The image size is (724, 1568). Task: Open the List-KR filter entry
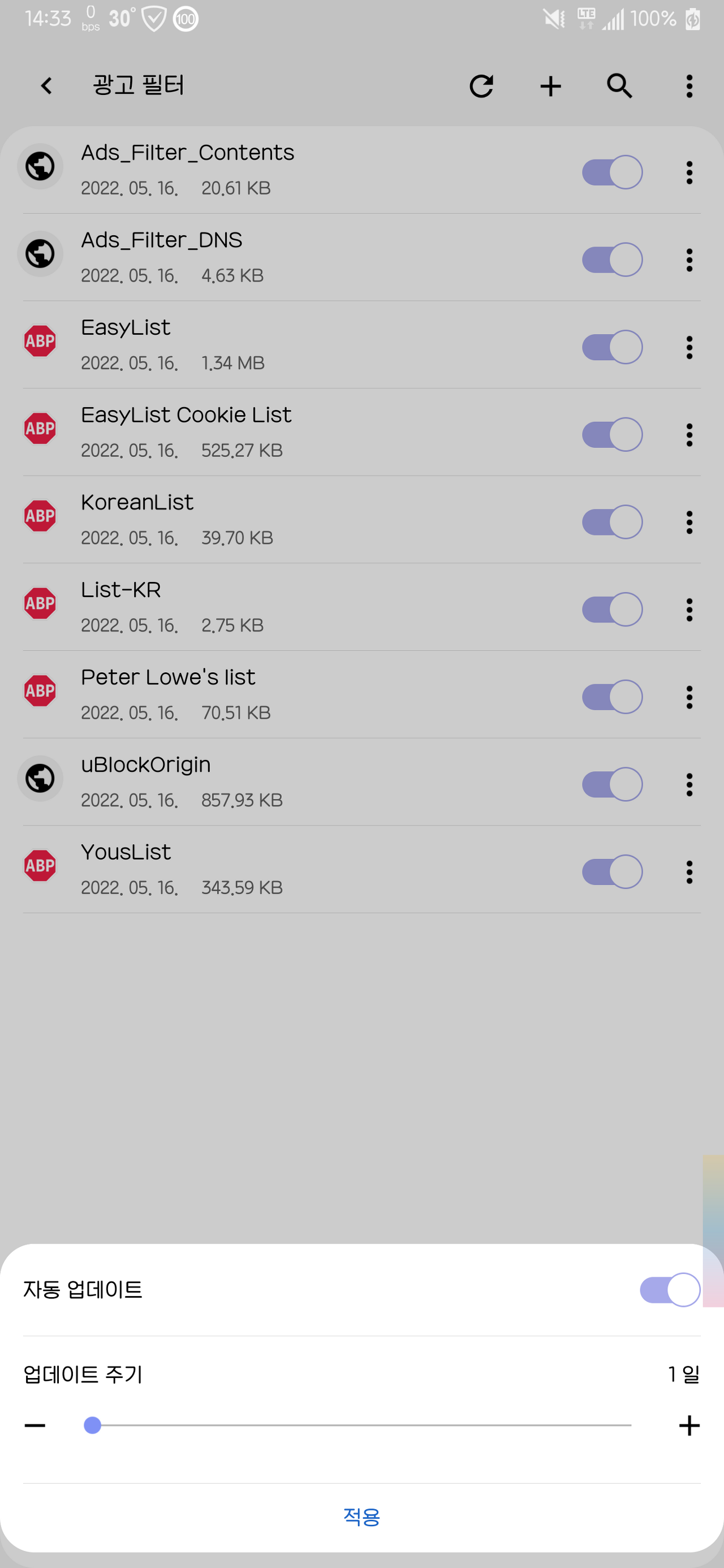(244, 606)
